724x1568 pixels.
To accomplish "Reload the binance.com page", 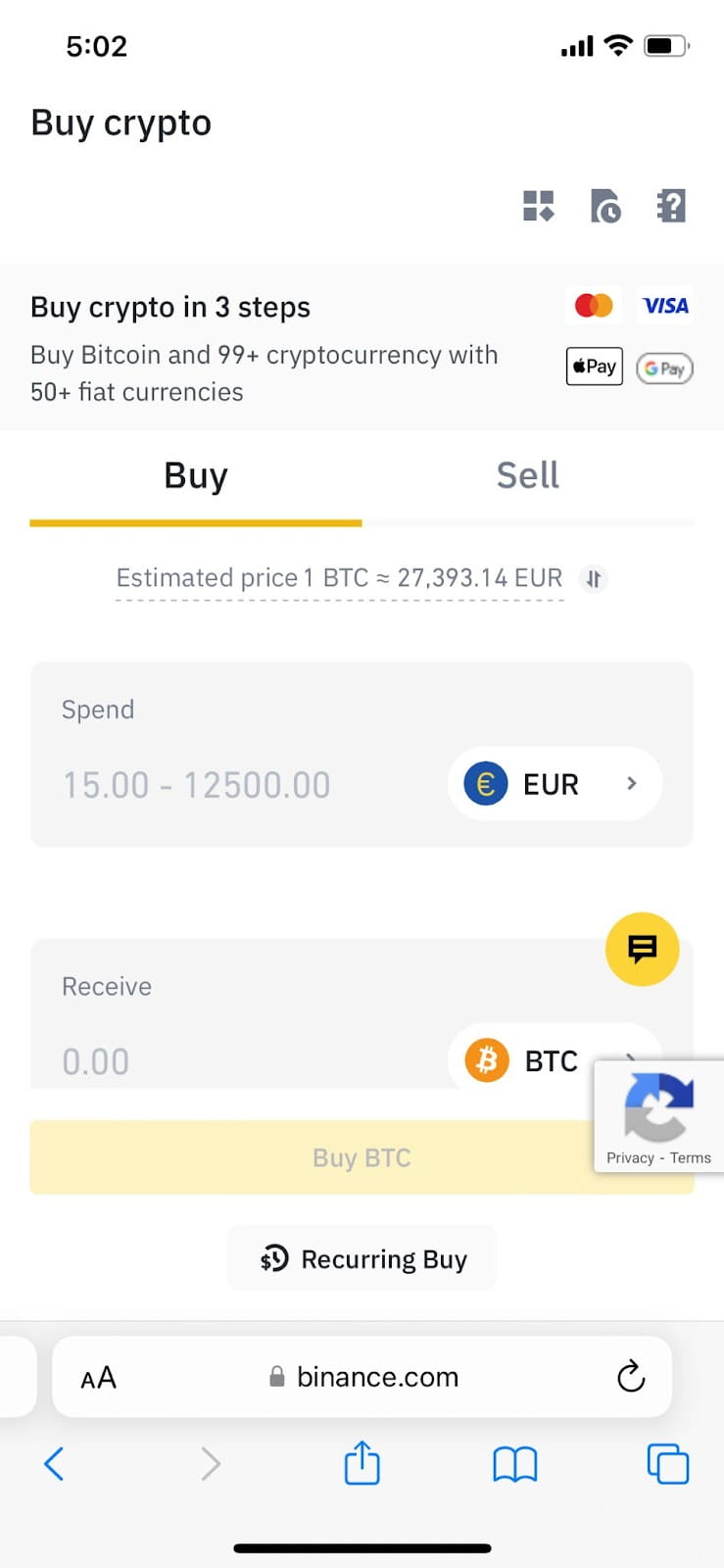I will tap(631, 1377).
